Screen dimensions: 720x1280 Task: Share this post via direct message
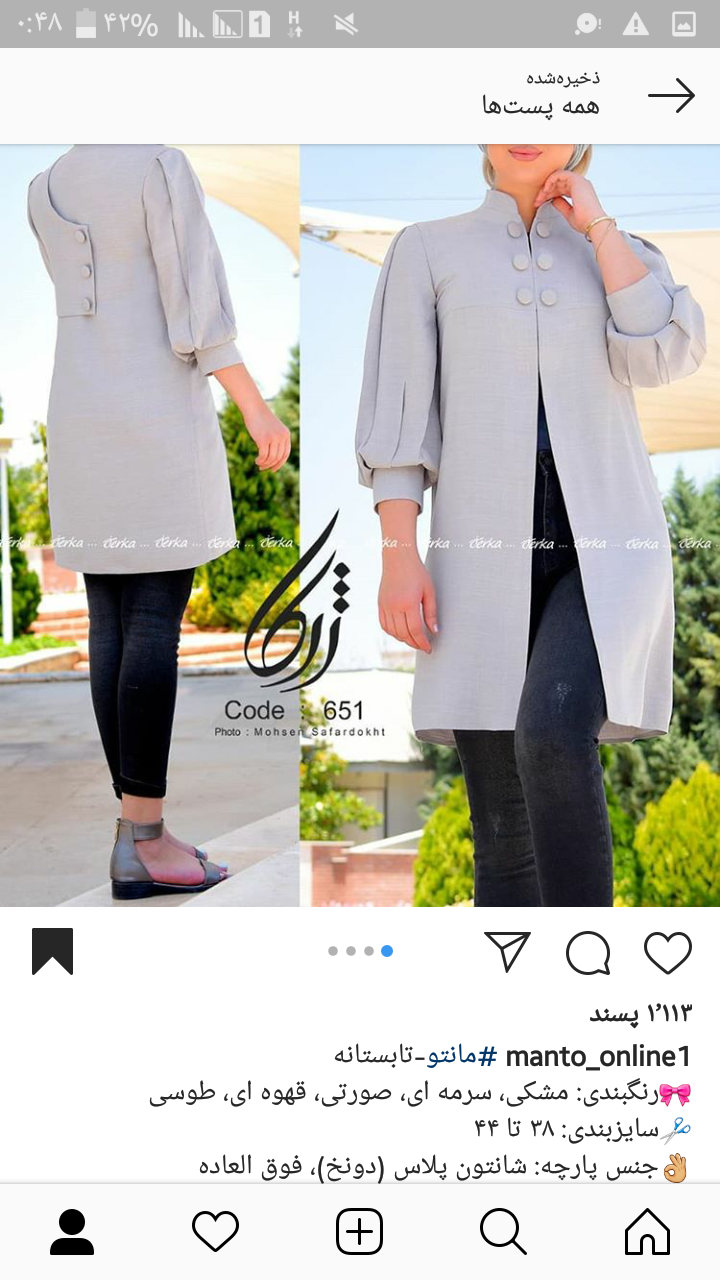pos(507,952)
